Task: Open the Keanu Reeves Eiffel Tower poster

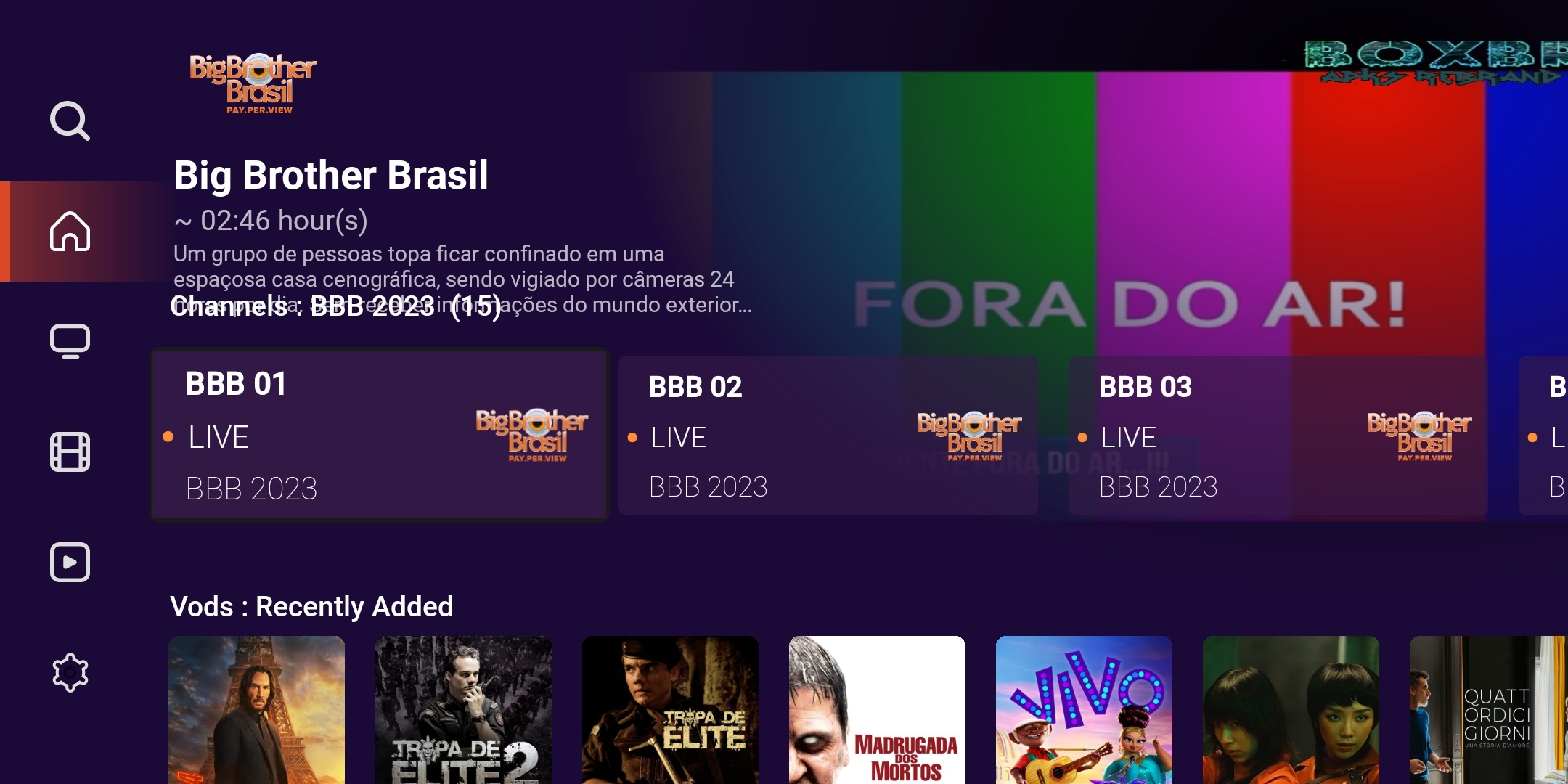Action: (x=256, y=710)
